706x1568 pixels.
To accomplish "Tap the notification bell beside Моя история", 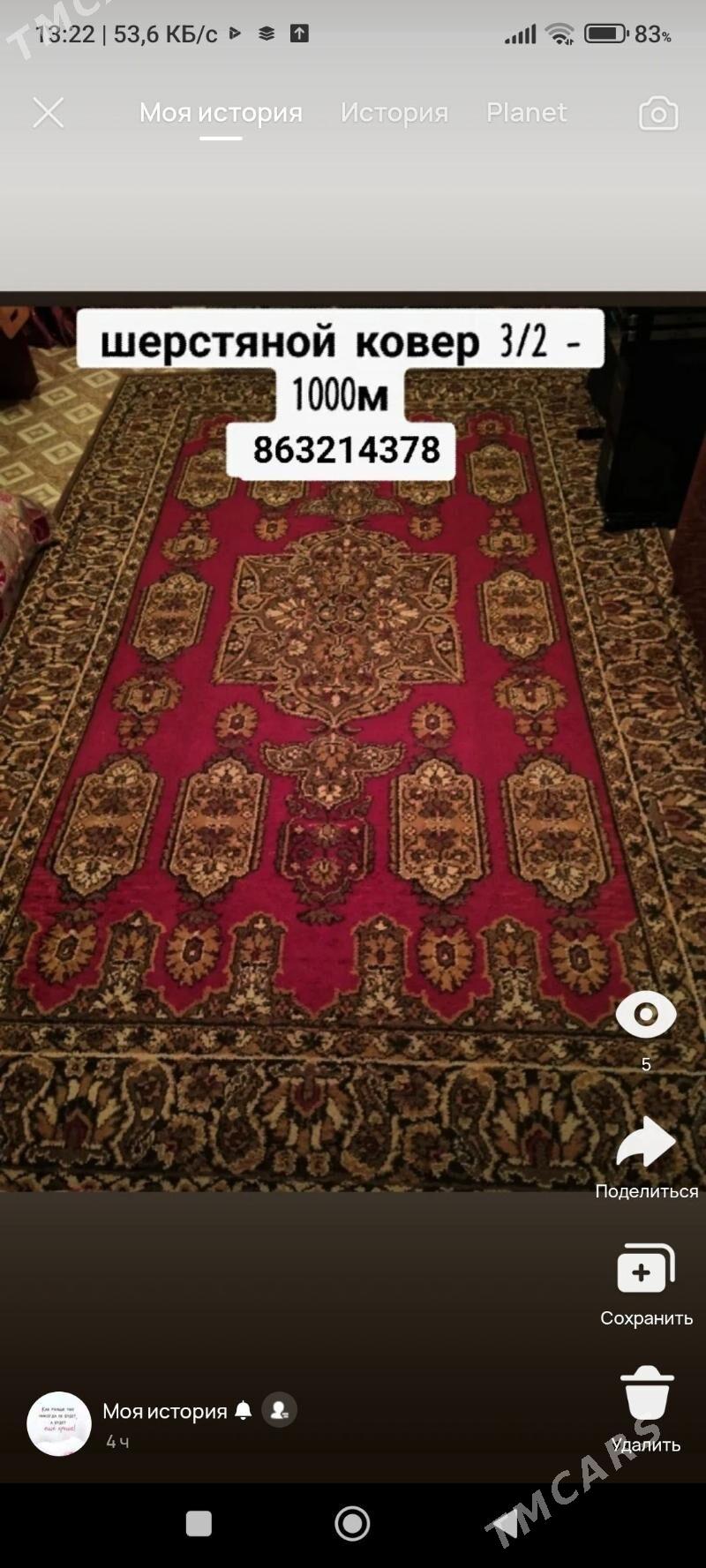I will pos(244,1411).
